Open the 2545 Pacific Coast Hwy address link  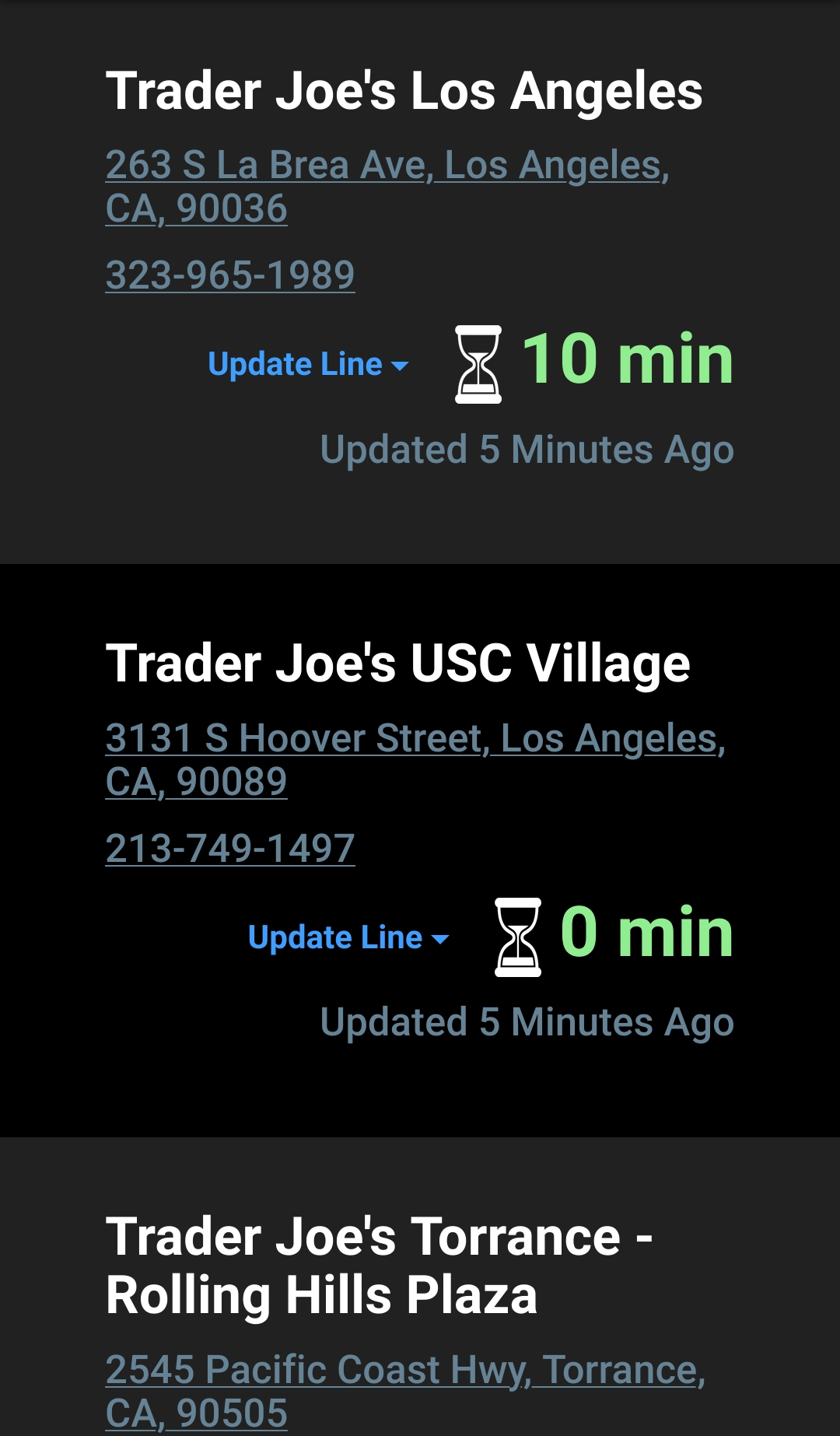click(x=404, y=1371)
